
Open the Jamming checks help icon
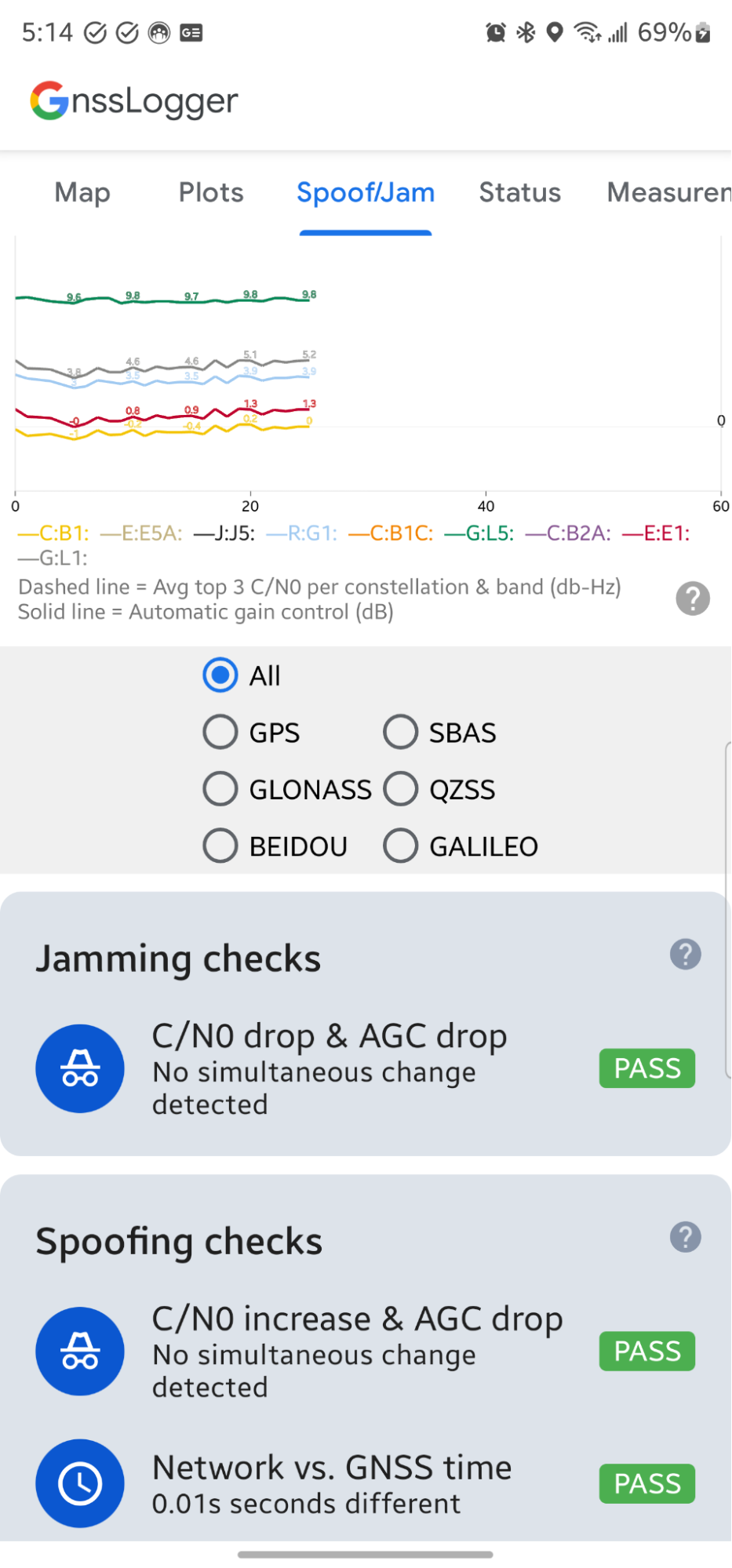pos(685,955)
